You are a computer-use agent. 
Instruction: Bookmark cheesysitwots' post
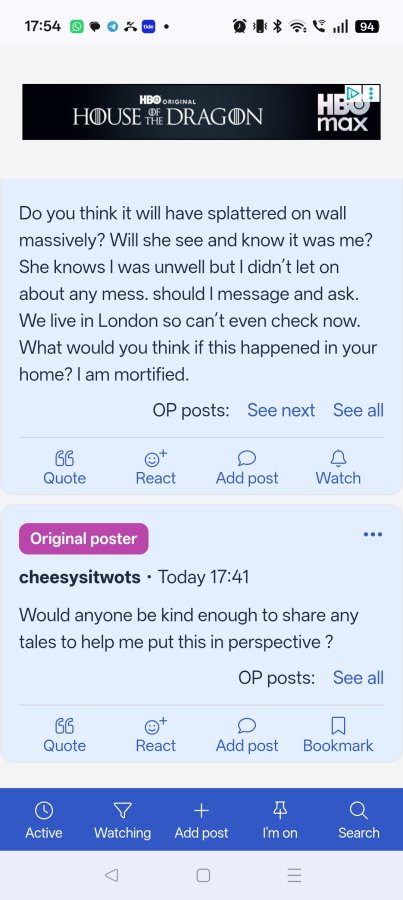tap(338, 736)
